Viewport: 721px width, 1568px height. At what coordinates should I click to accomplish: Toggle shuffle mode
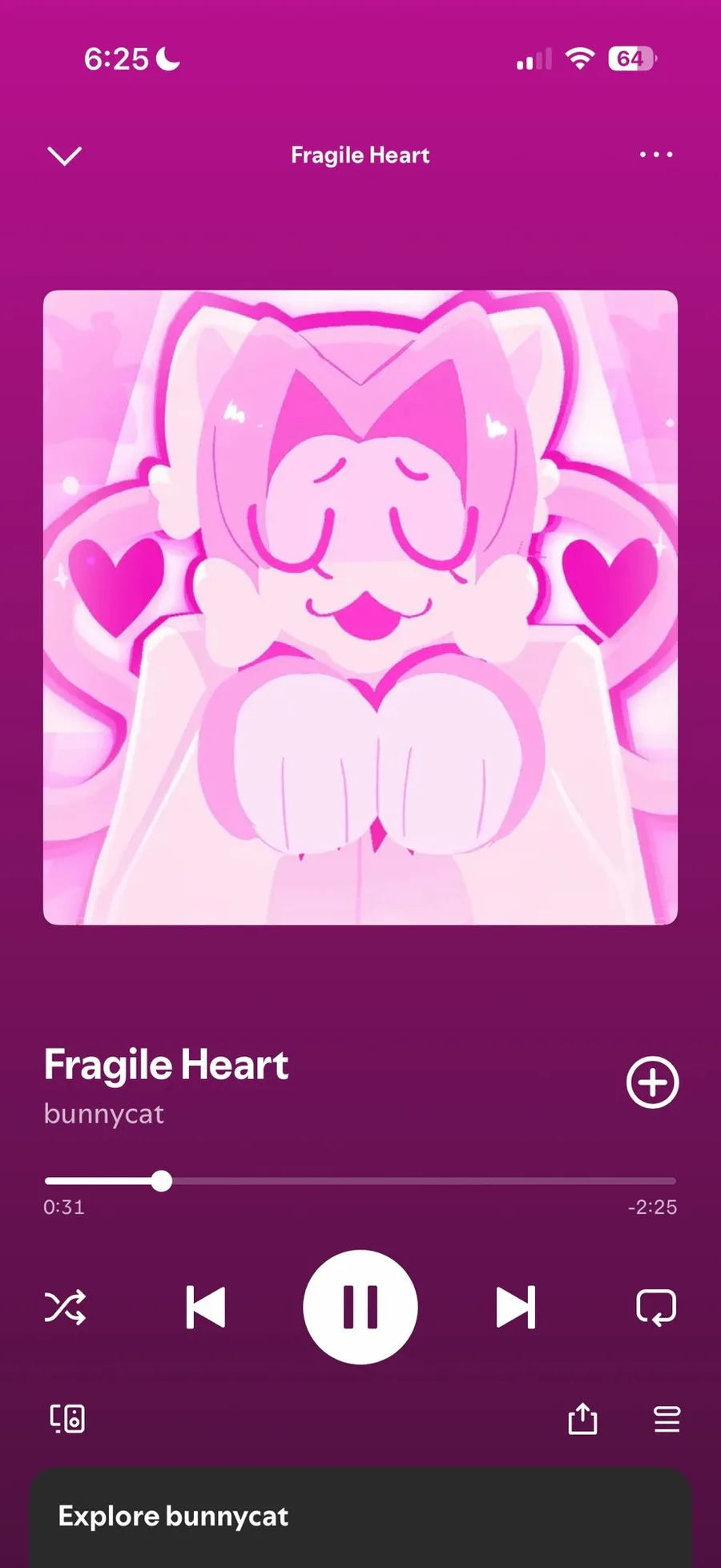point(65,1308)
